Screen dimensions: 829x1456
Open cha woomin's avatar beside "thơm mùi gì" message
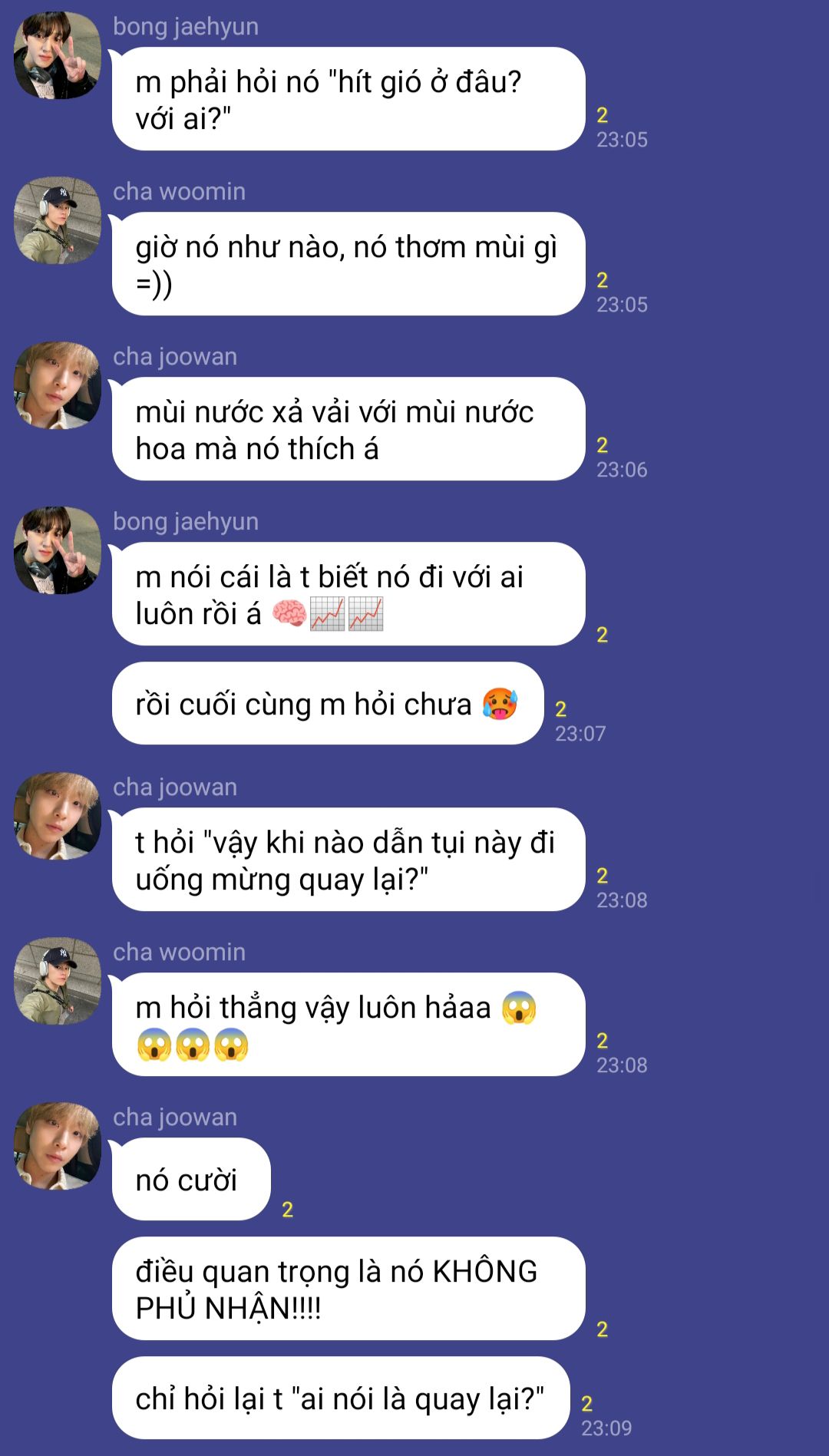[58, 220]
